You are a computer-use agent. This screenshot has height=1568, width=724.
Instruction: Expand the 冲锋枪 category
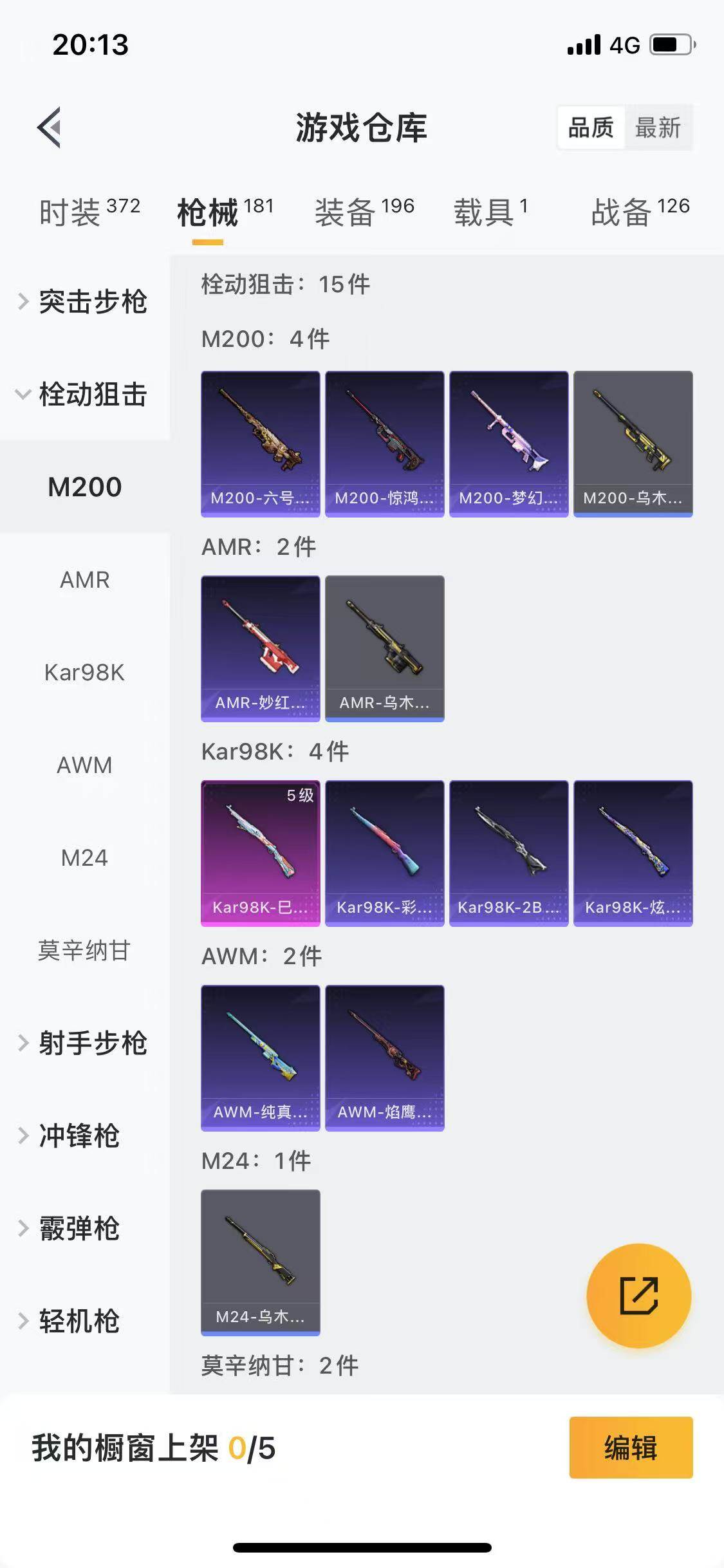pyautogui.click(x=79, y=1135)
